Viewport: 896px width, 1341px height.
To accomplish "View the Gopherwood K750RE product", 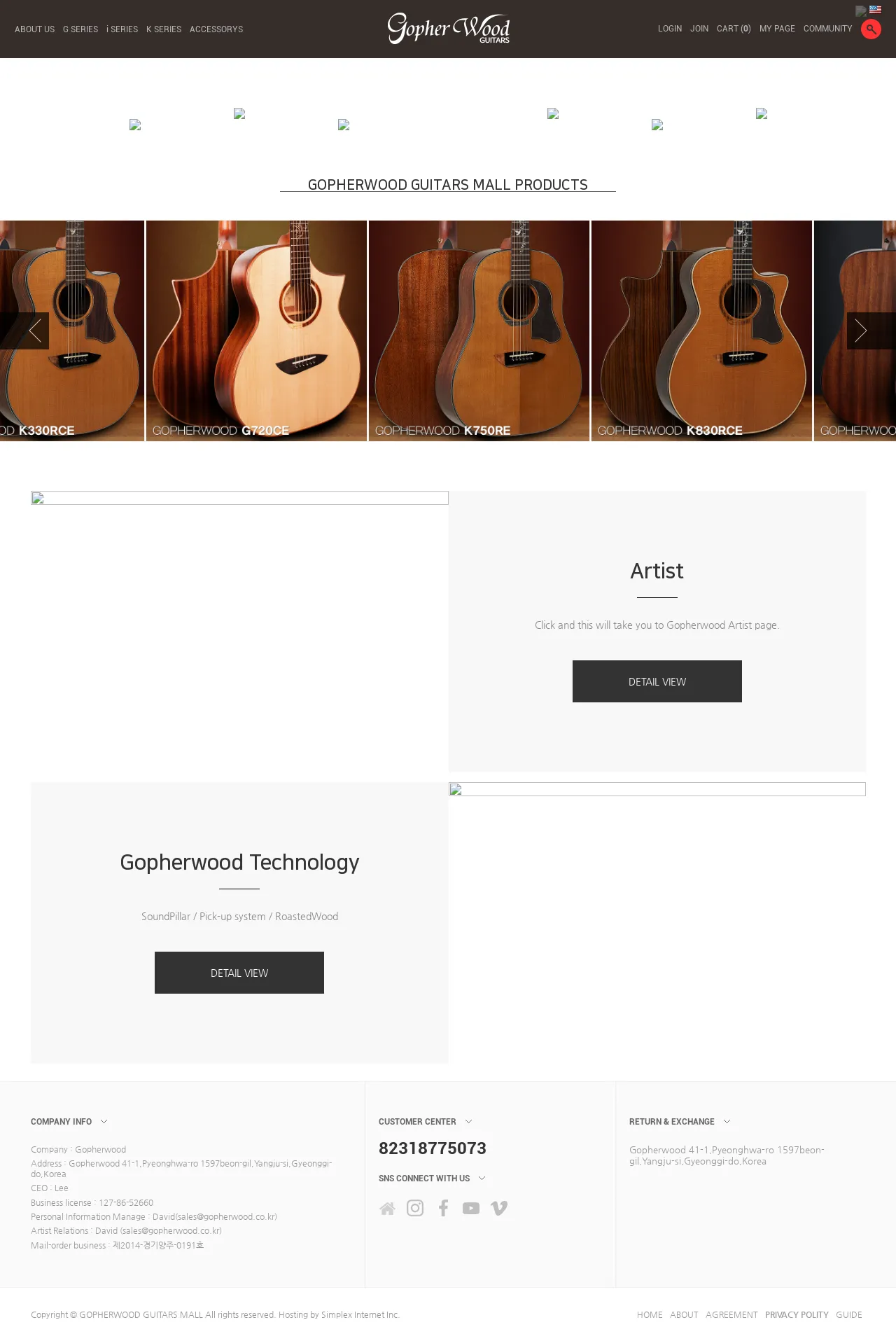I will (479, 331).
